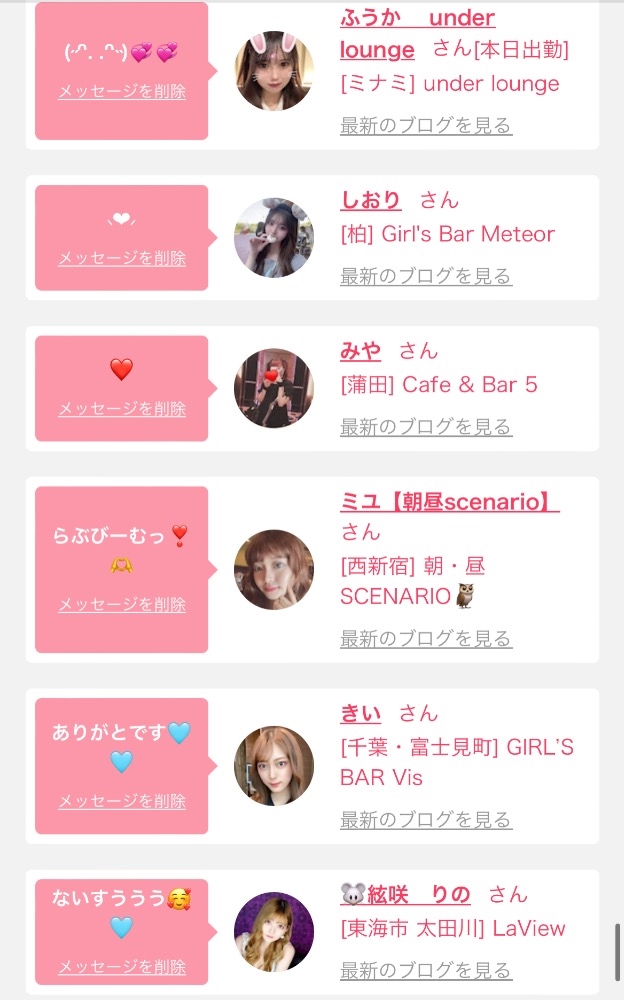Viewport: 624px width, 1000px height.
Task: Open しおり's profile name link
Action: (x=371, y=199)
